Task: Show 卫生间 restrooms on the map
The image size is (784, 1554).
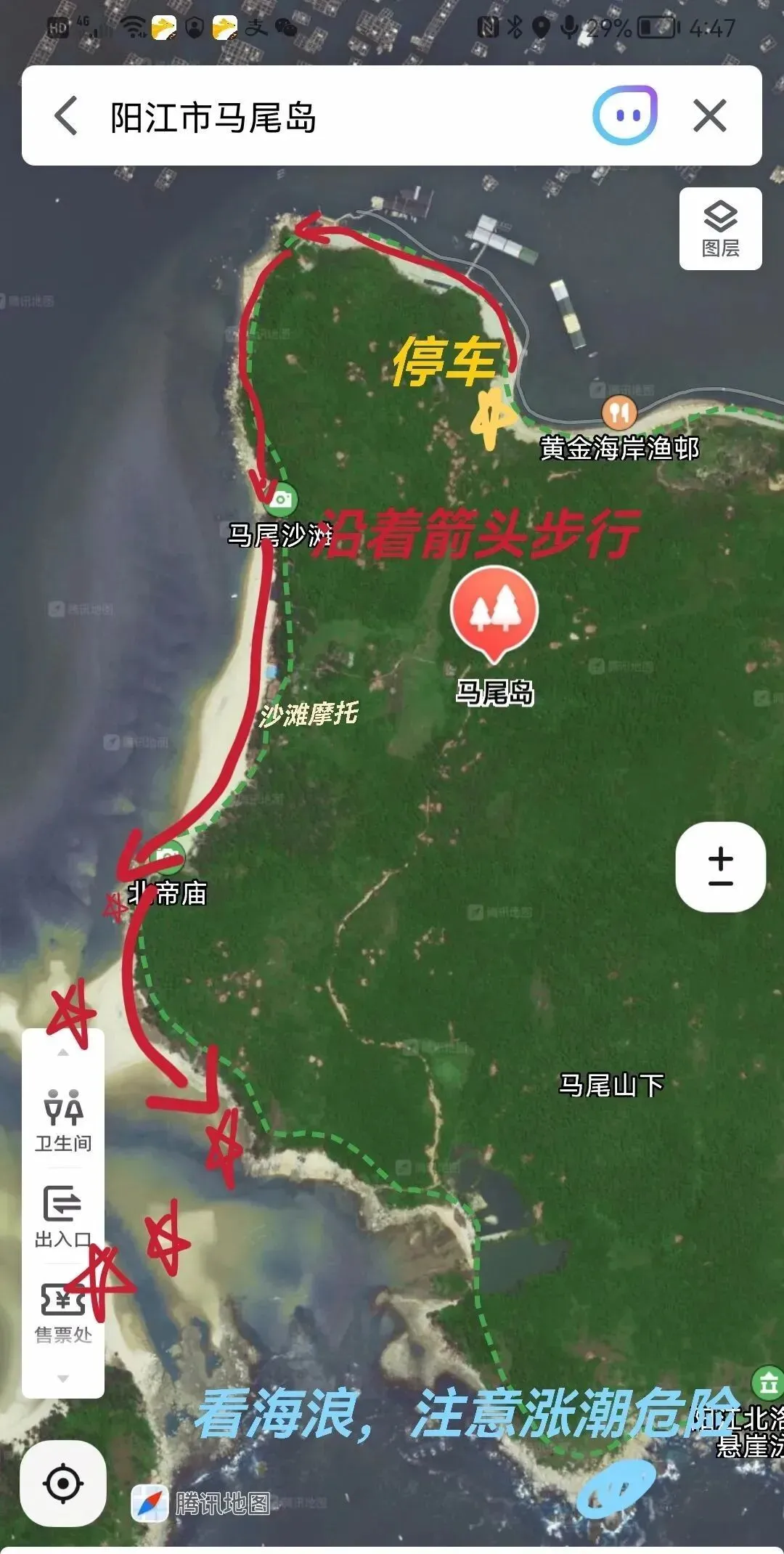Action: [63, 1120]
